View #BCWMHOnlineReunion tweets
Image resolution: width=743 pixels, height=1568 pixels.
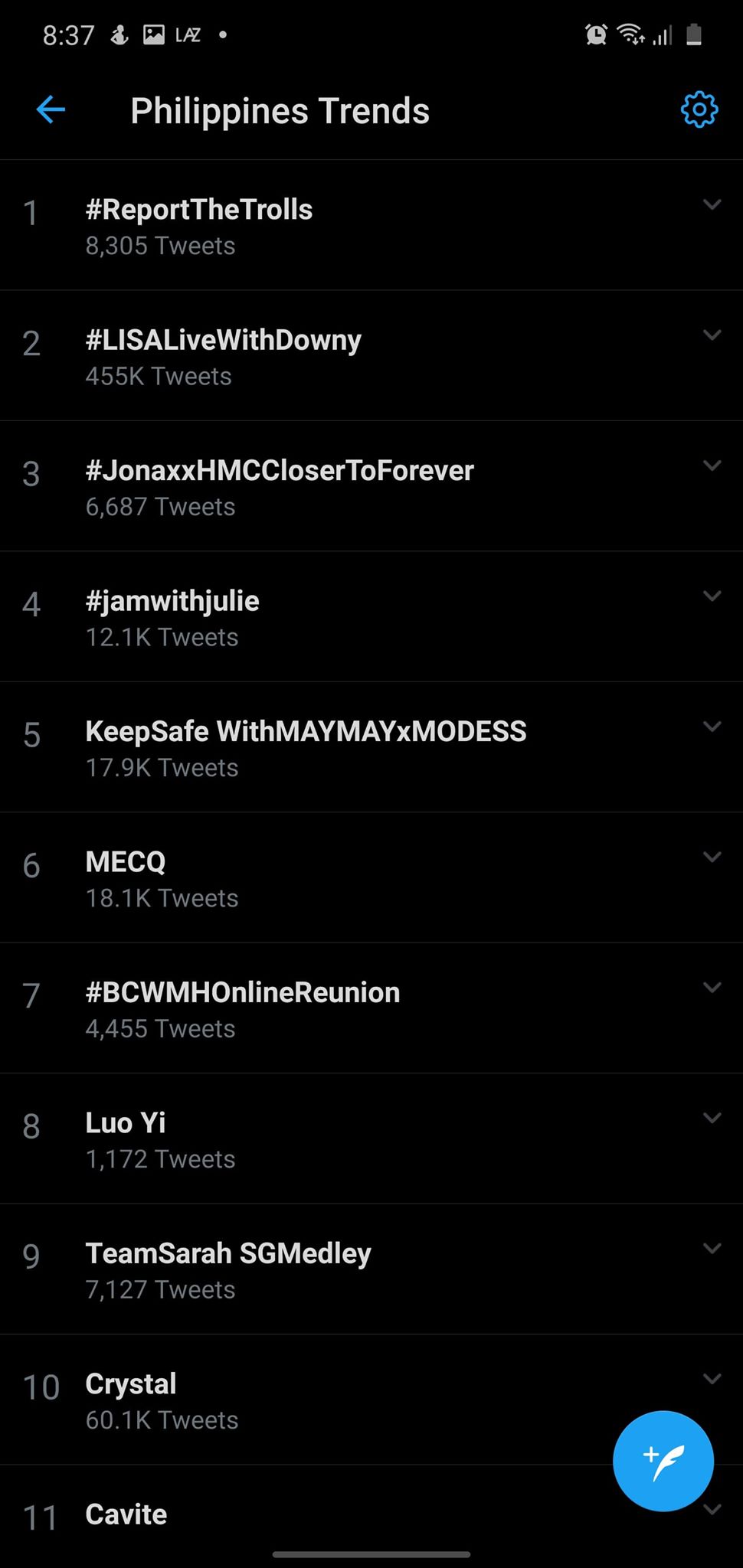(243, 992)
